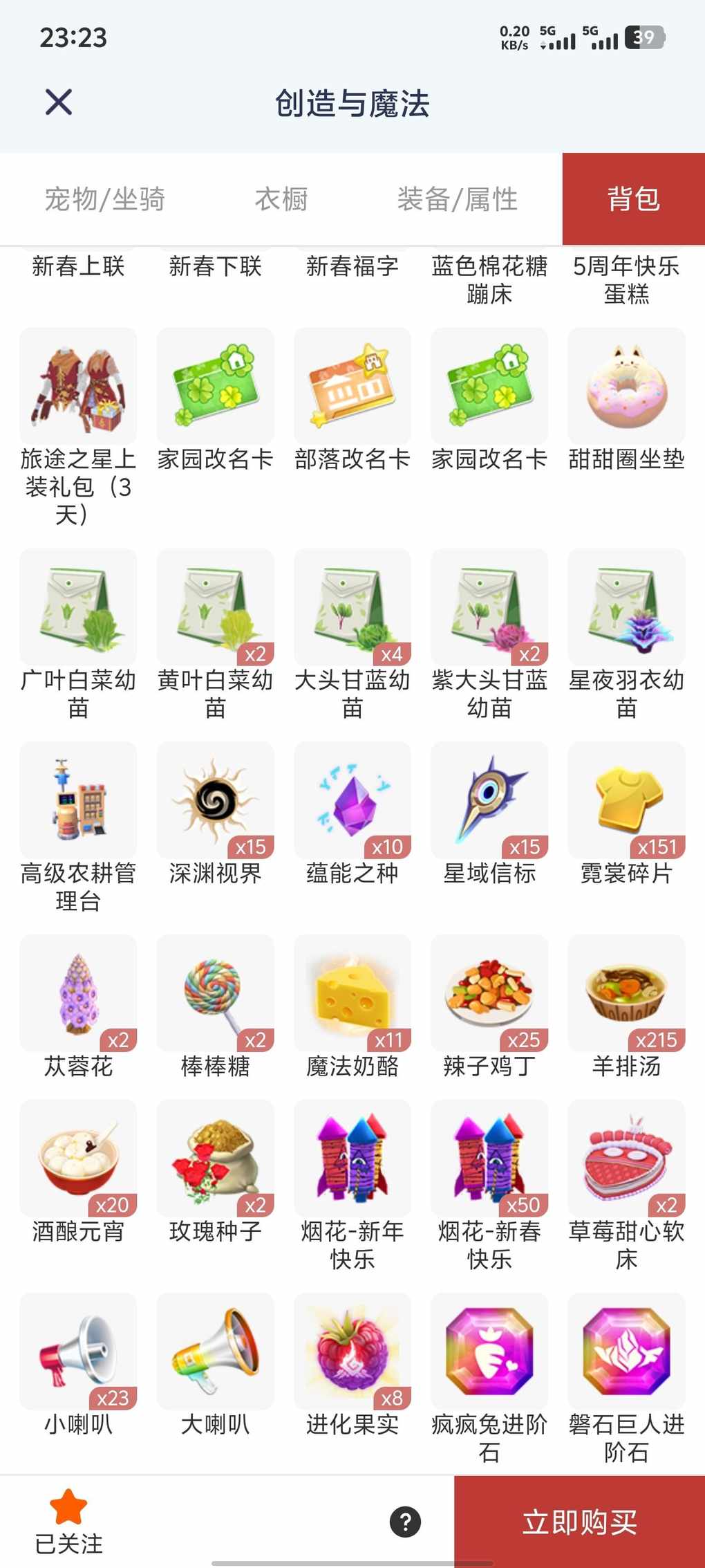Select the 大喇叭 item
This screenshot has height=1568, width=705.
point(216,1352)
